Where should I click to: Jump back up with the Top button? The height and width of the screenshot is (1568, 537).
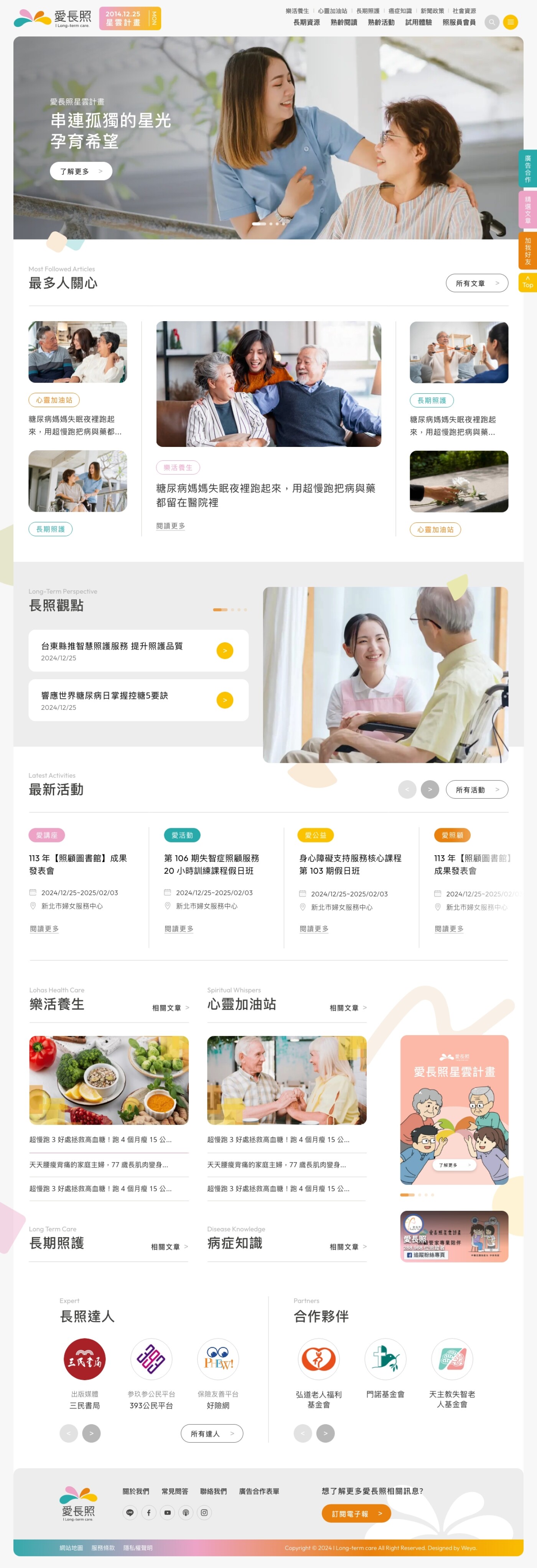click(x=527, y=282)
